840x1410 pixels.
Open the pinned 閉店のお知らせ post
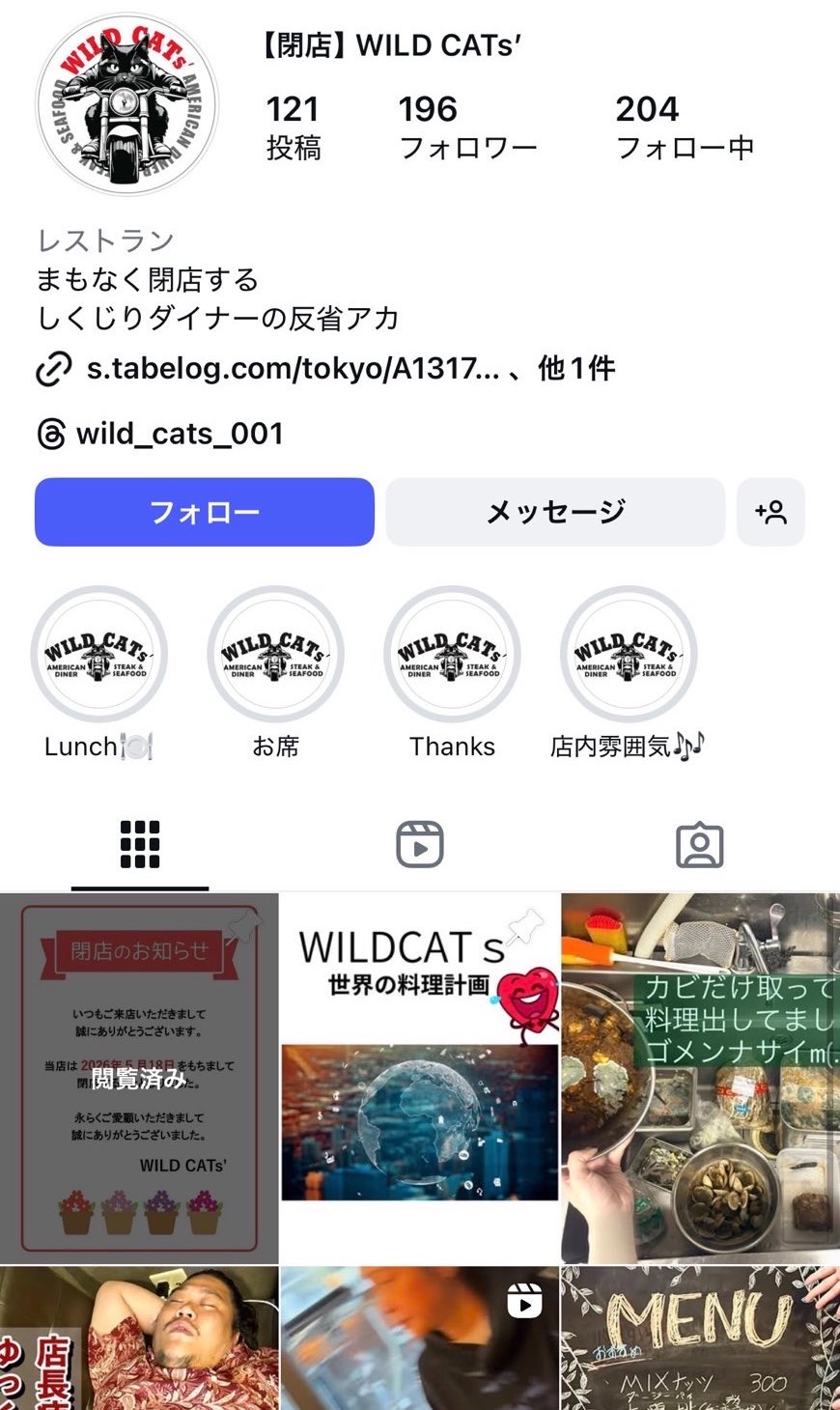[x=139, y=1078]
